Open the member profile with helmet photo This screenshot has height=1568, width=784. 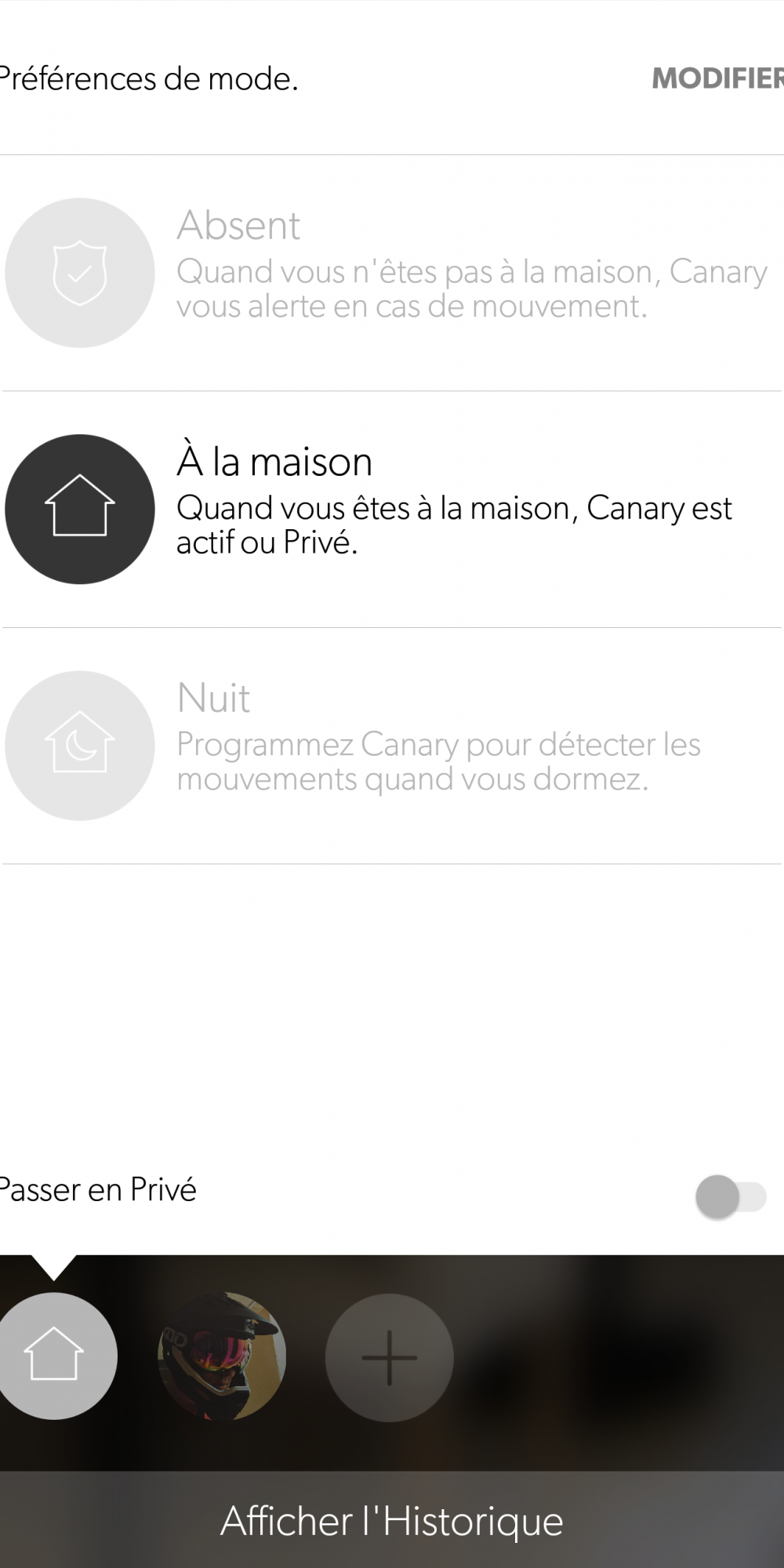pos(222,1356)
